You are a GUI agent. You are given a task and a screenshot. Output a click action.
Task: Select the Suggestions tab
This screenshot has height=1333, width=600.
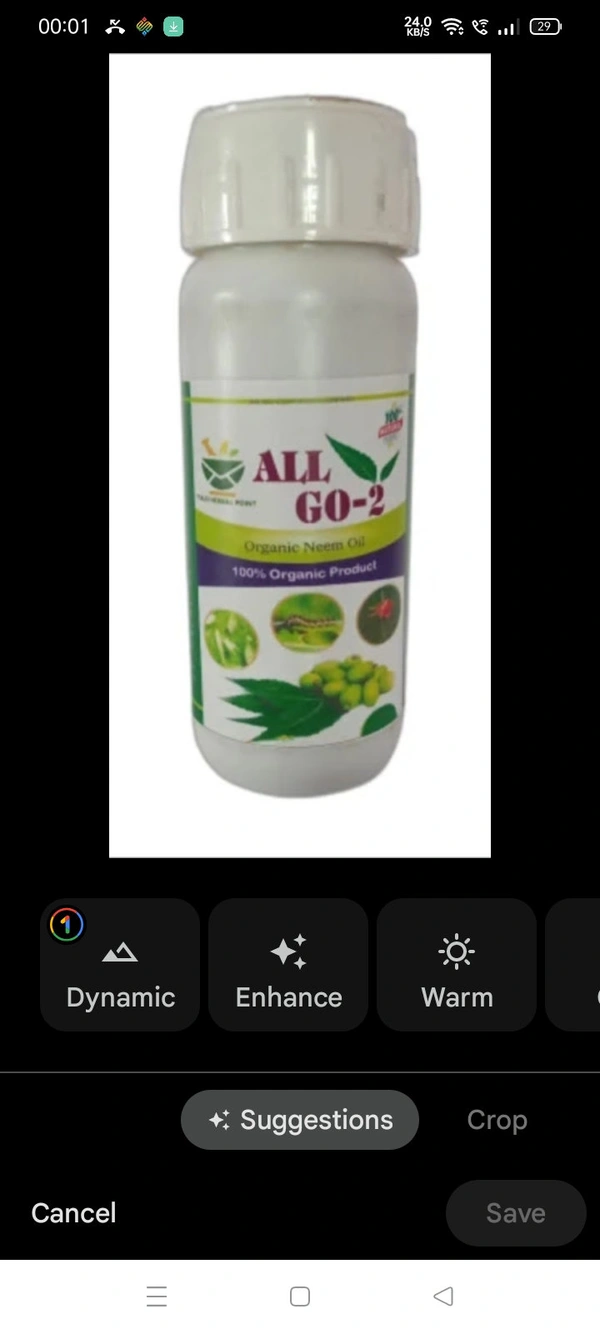[x=300, y=1120]
